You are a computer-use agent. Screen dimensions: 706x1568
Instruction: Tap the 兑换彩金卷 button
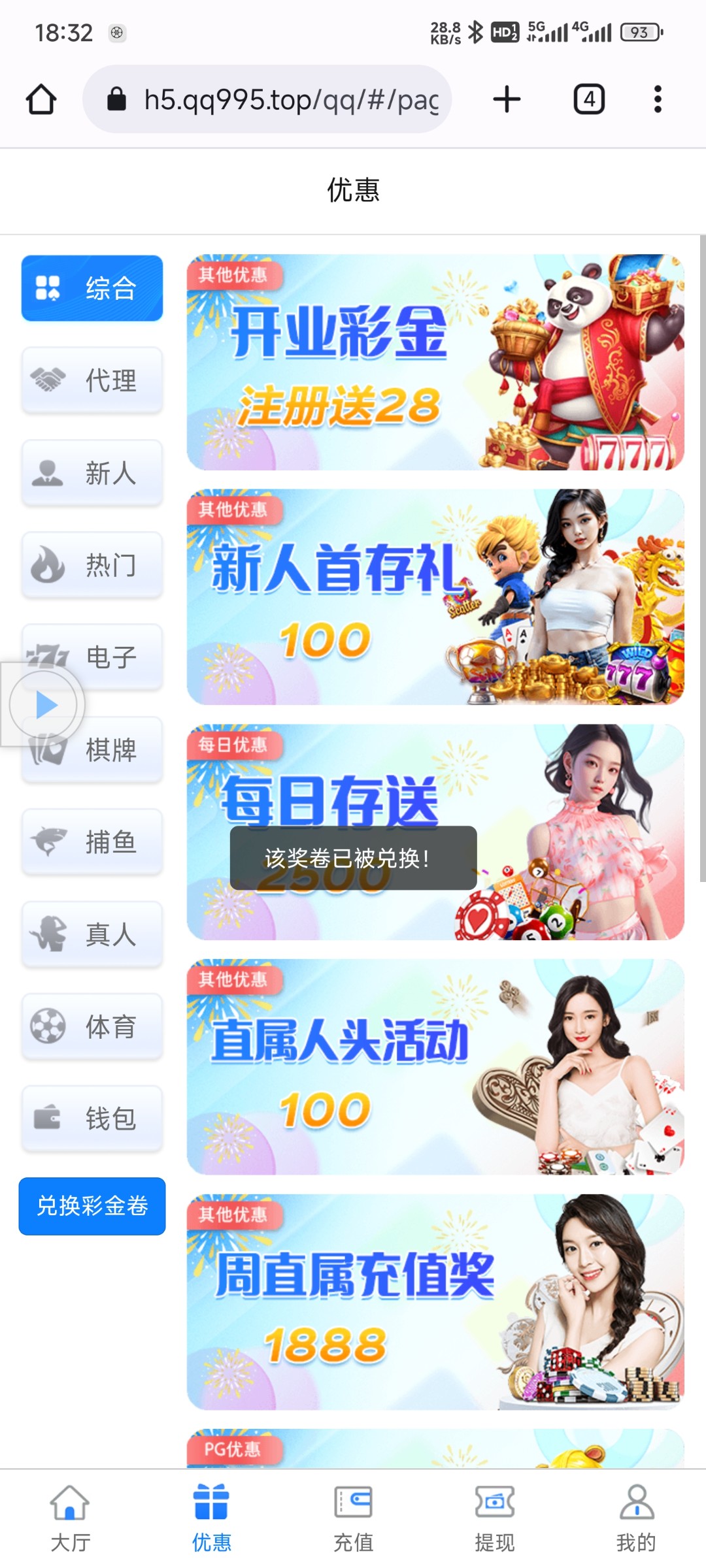92,1206
